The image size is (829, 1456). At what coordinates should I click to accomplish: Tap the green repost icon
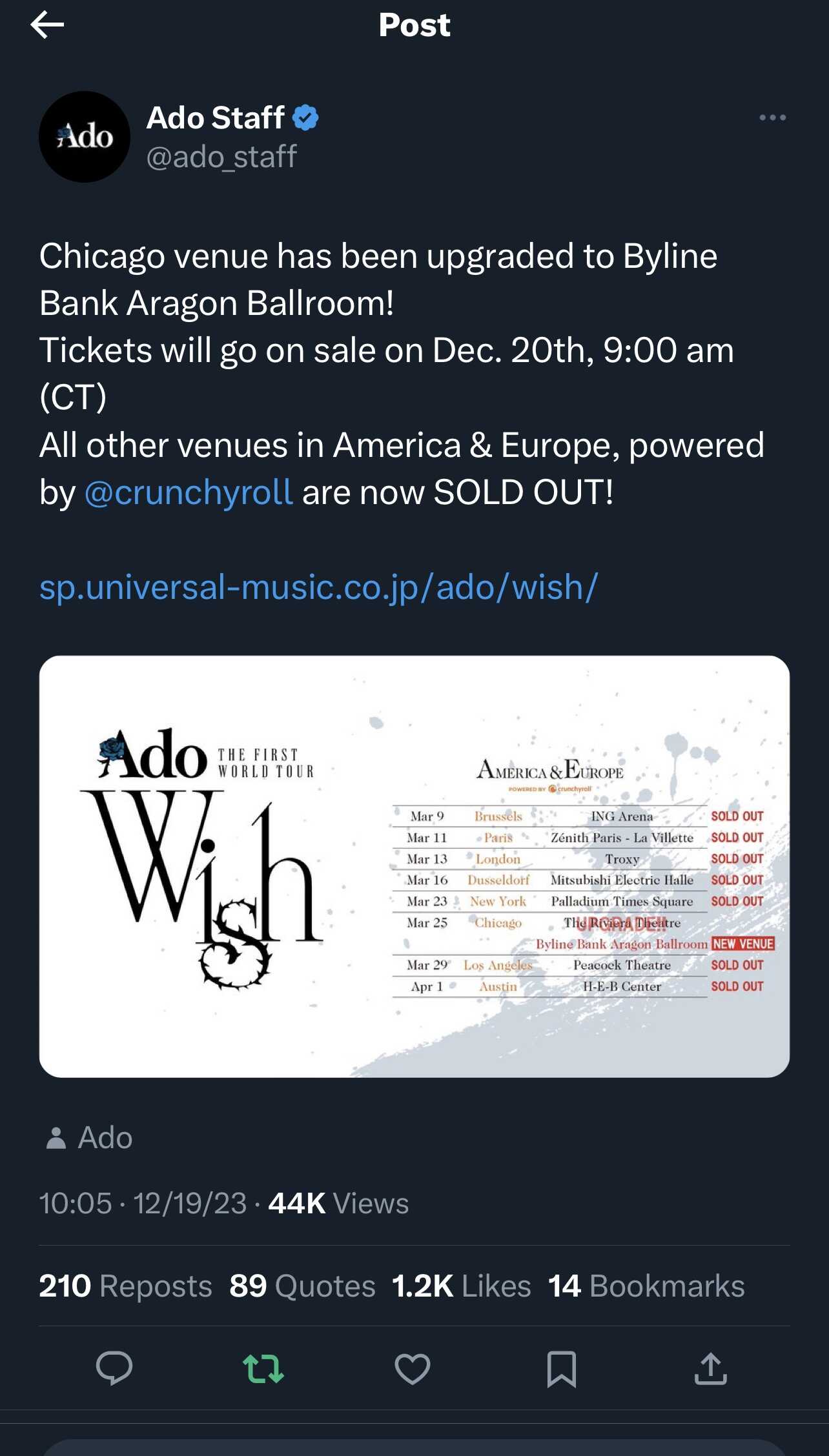pos(263,1368)
